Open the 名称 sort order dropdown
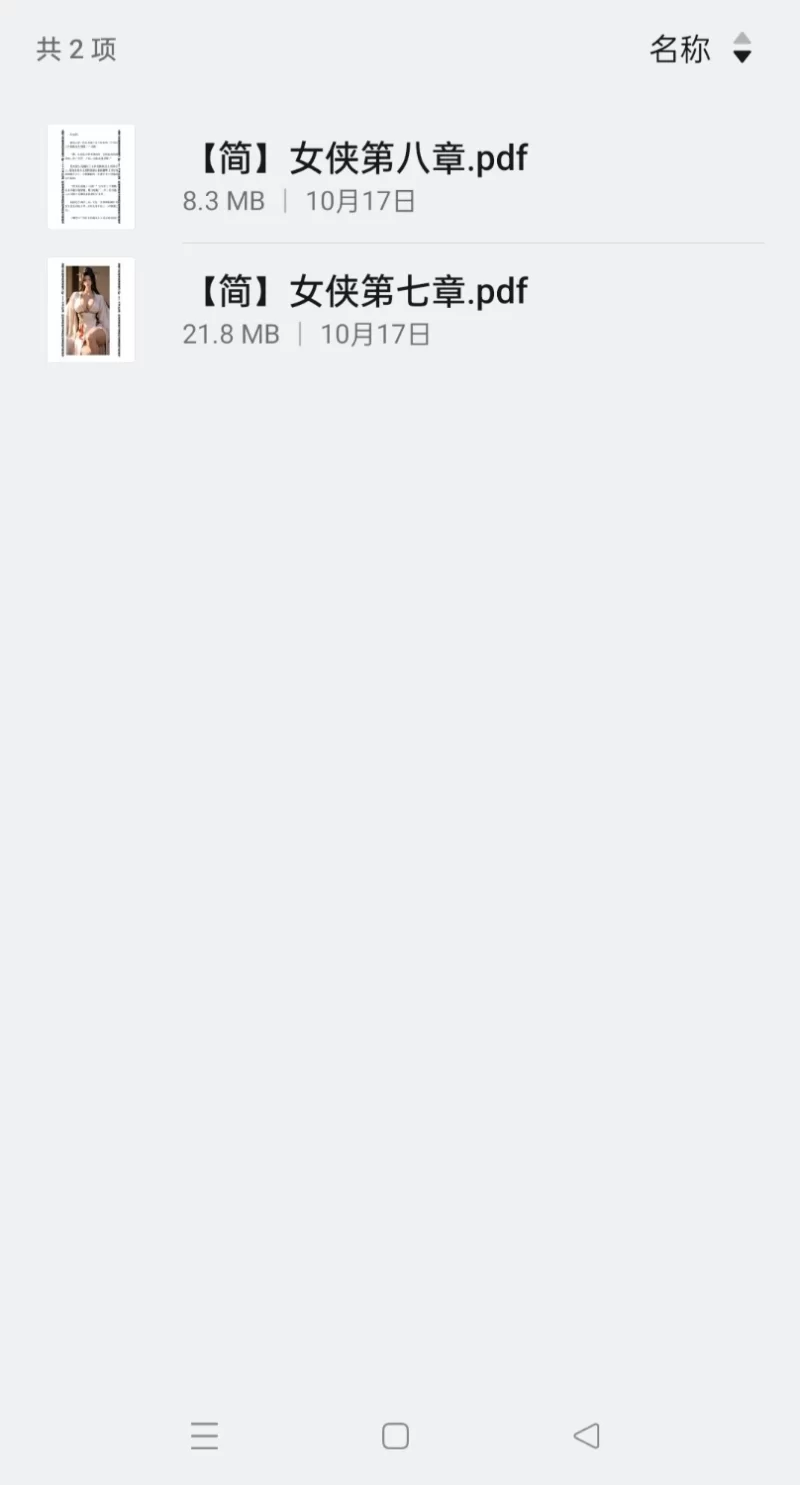800x1485 pixels. coord(701,48)
